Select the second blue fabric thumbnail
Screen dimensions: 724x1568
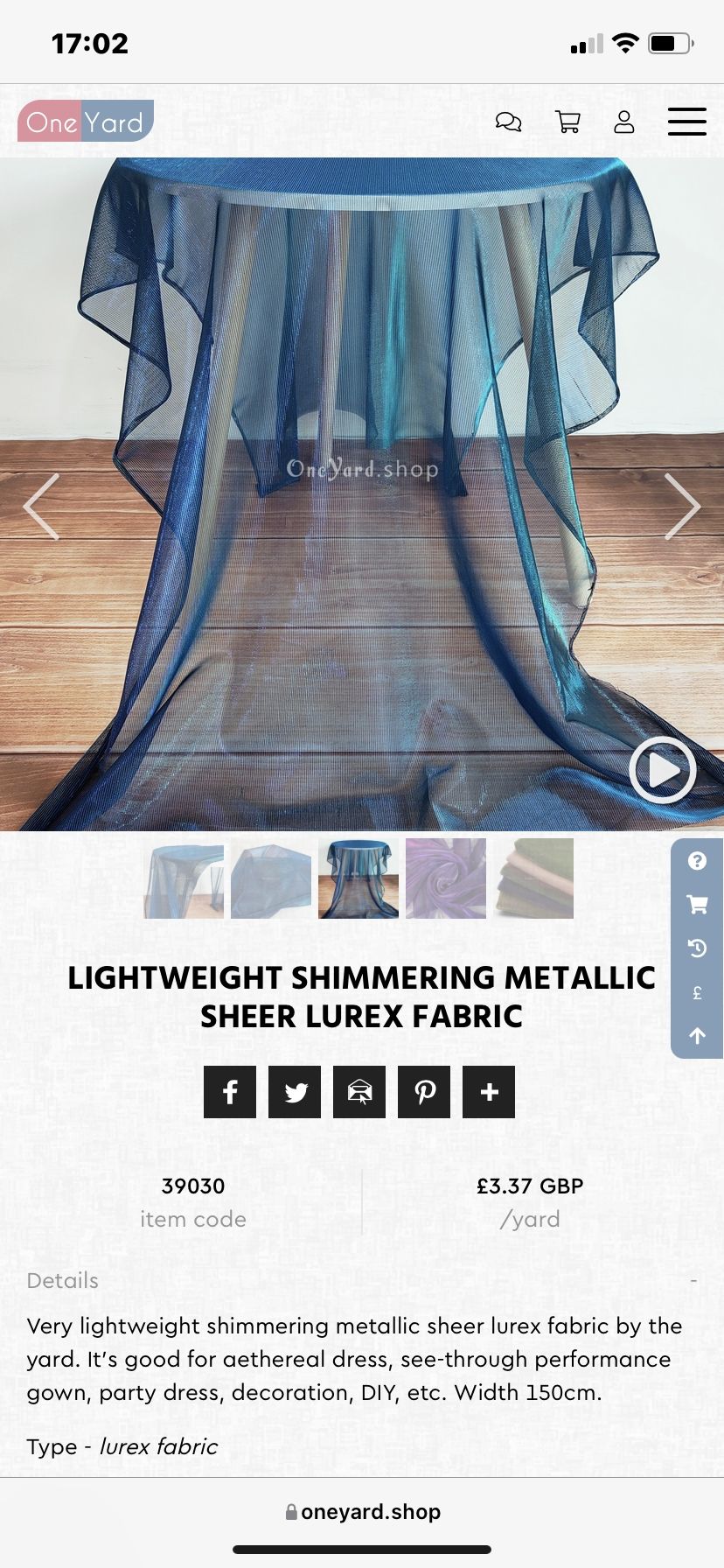pyautogui.click(x=271, y=878)
